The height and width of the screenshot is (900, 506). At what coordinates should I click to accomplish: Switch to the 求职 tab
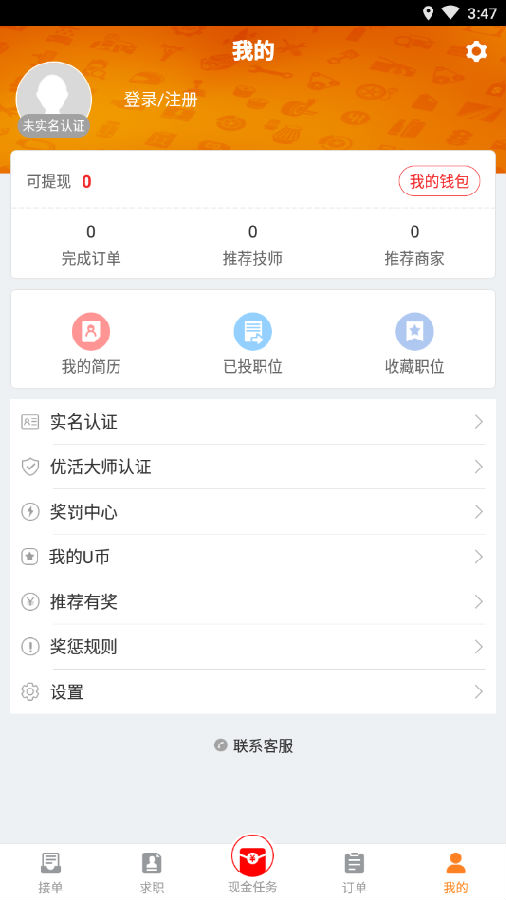tap(151, 872)
